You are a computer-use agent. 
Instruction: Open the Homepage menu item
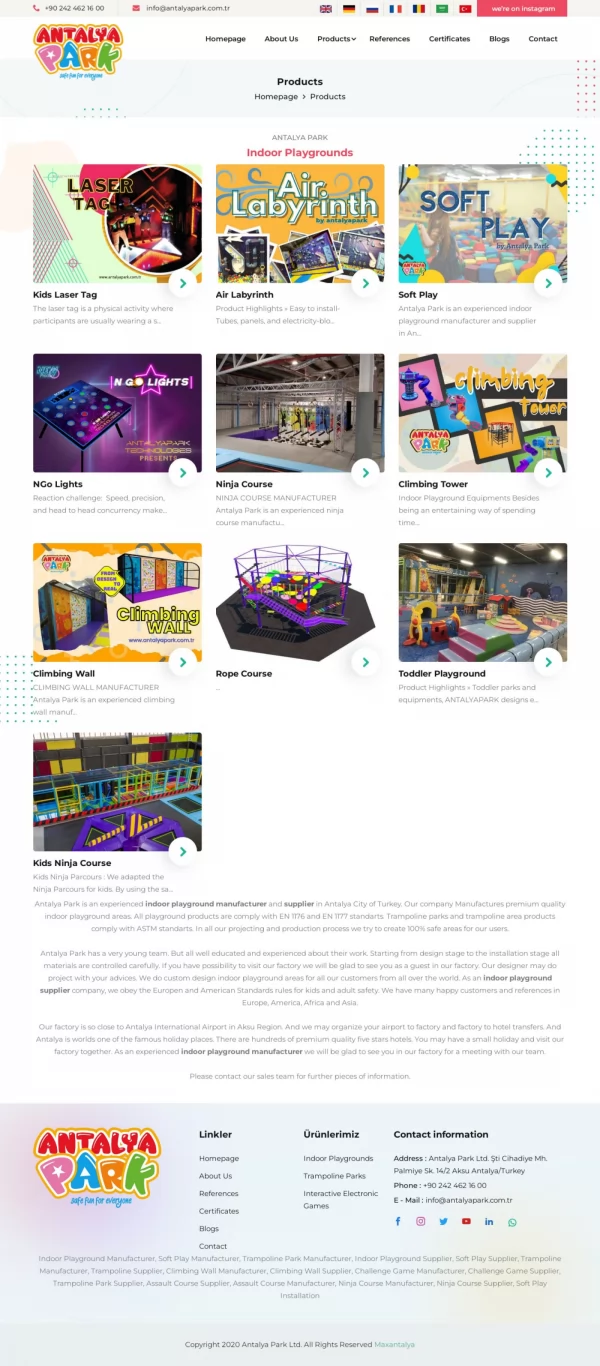(x=225, y=39)
